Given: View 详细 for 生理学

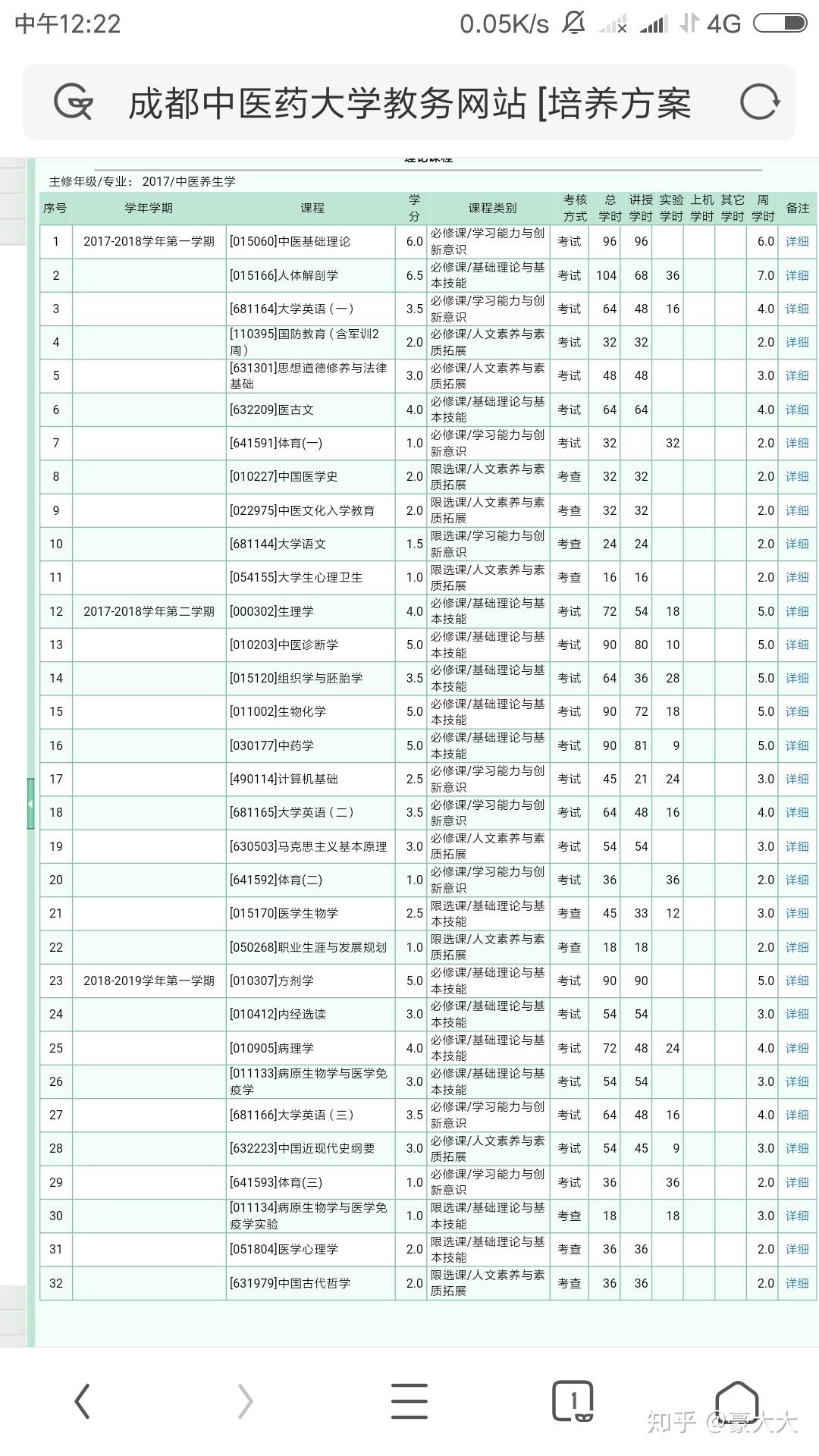Looking at the screenshot, I should pyautogui.click(x=796, y=611).
